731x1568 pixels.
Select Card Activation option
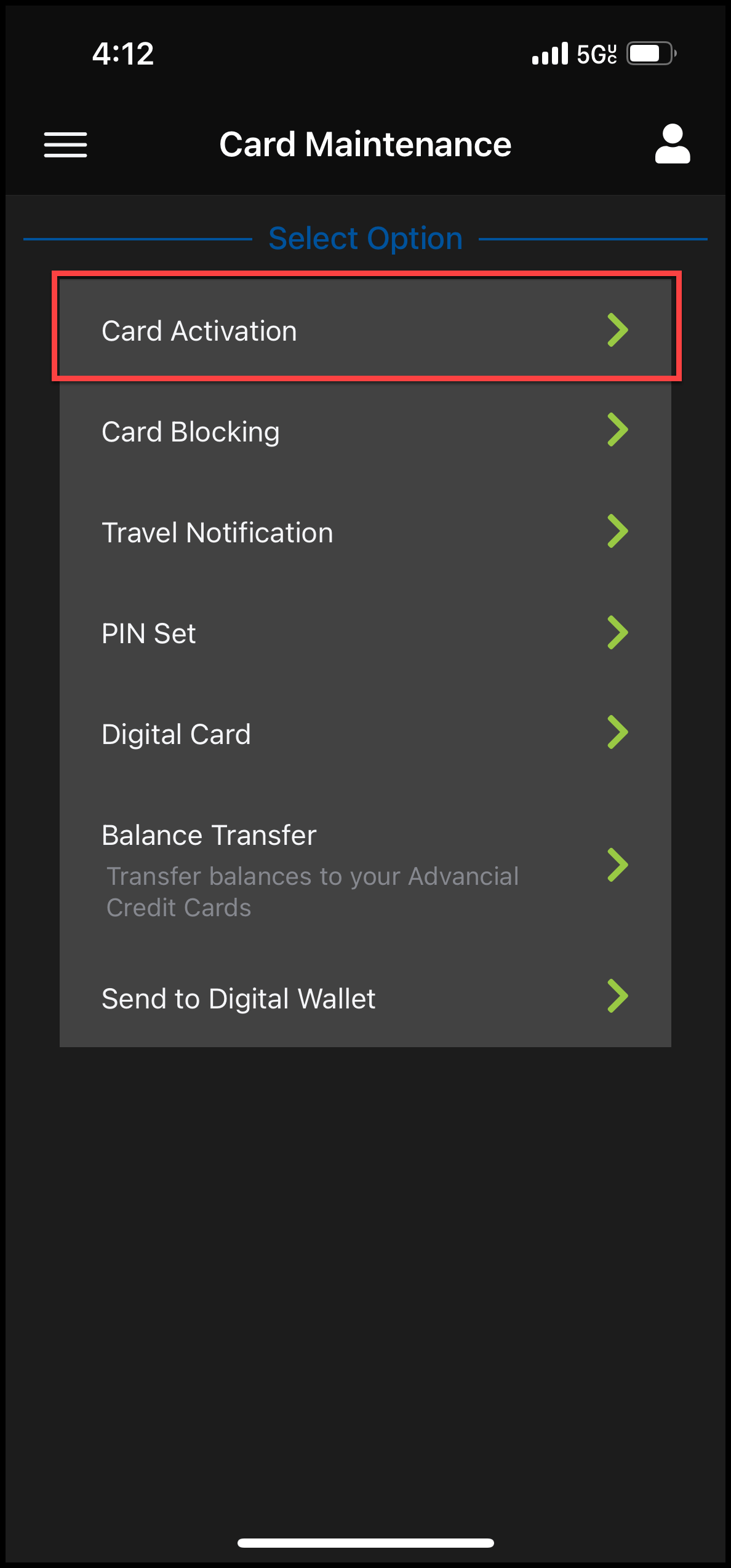click(365, 330)
